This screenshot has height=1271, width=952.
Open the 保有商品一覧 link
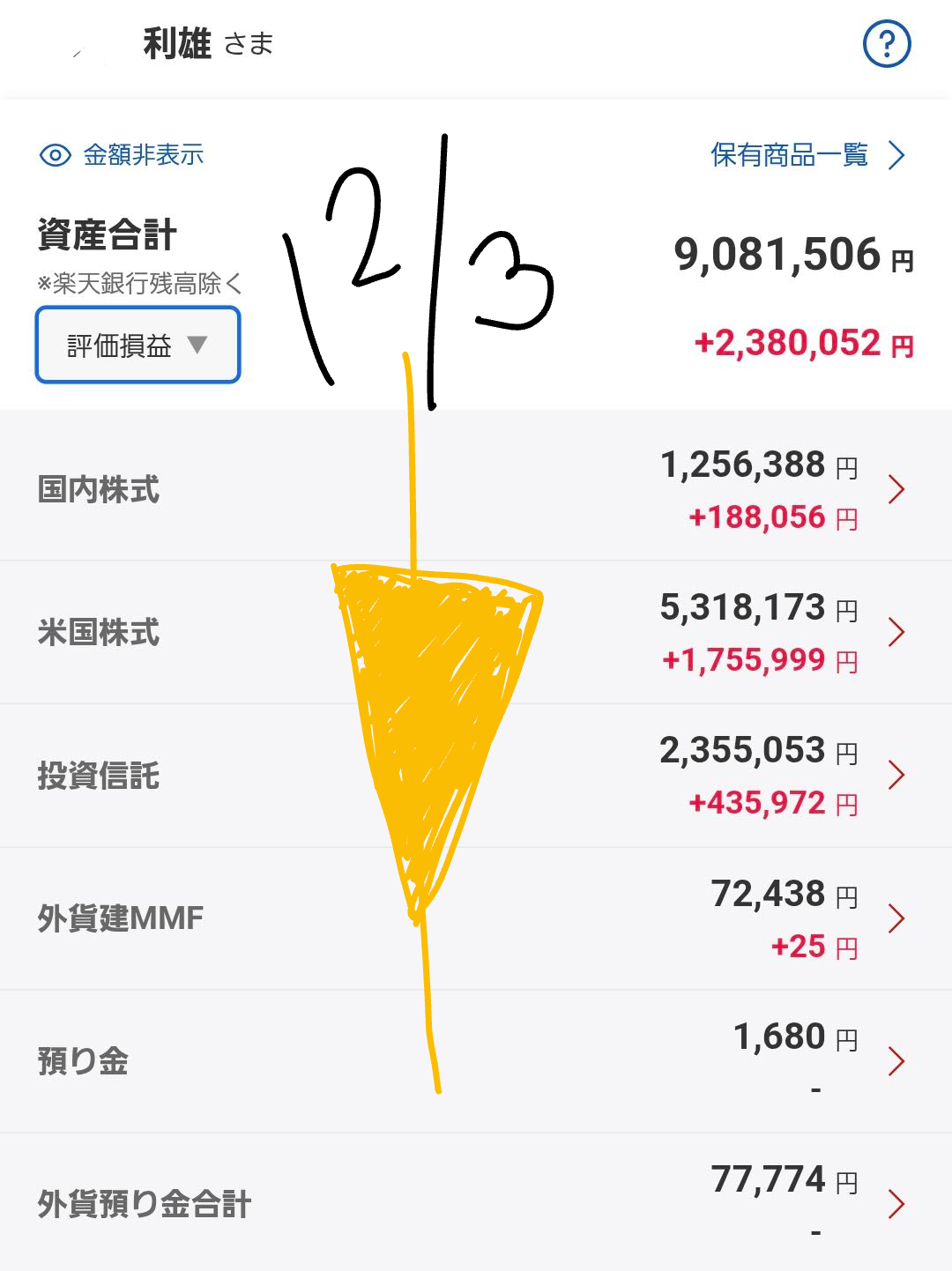[807, 155]
